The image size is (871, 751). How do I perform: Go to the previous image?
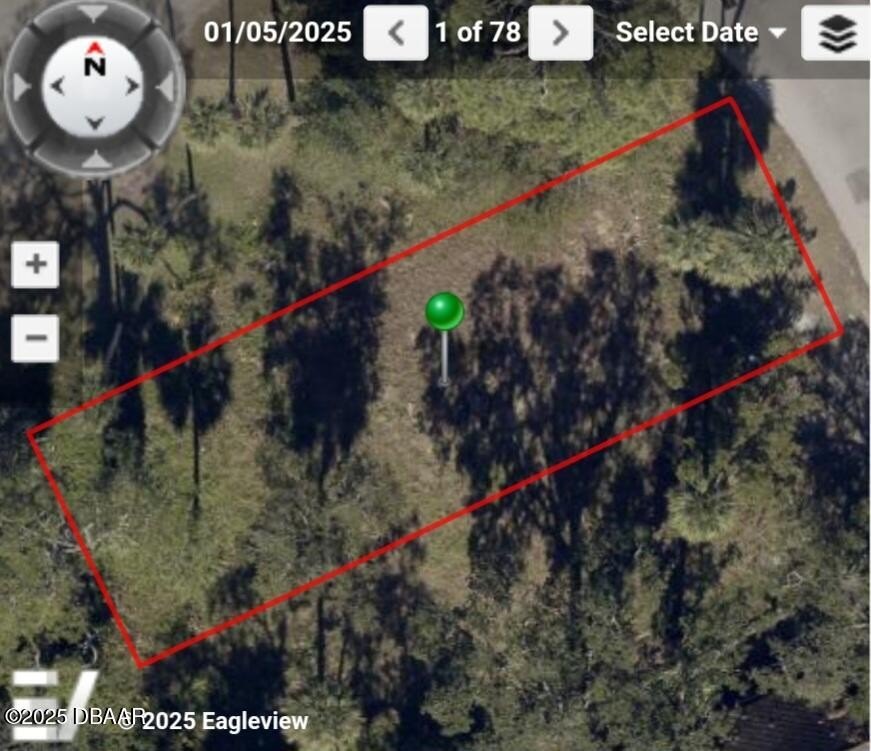coord(395,33)
